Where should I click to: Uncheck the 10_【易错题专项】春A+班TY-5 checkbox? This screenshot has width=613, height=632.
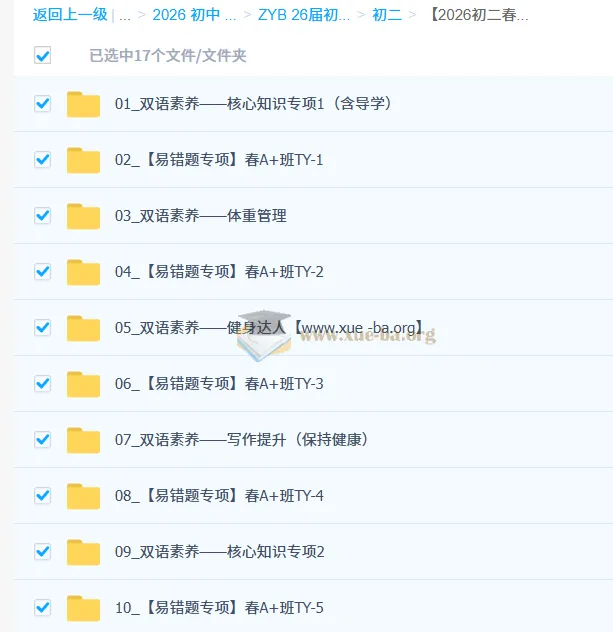click(42, 607)
